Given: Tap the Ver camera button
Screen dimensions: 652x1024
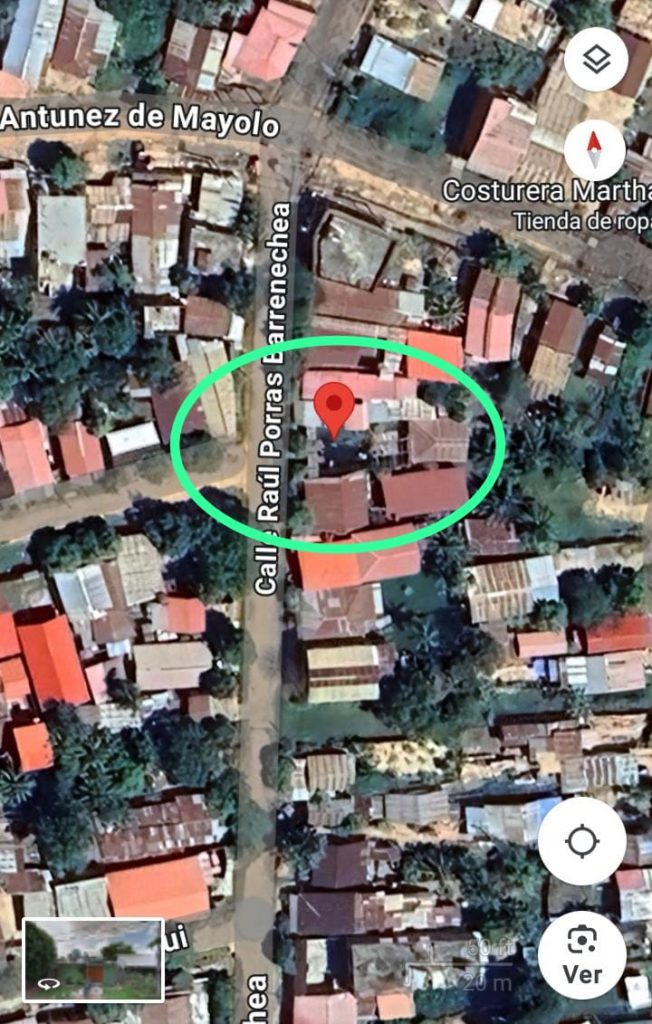Looking at the screenshot, I should coord(582,954).
